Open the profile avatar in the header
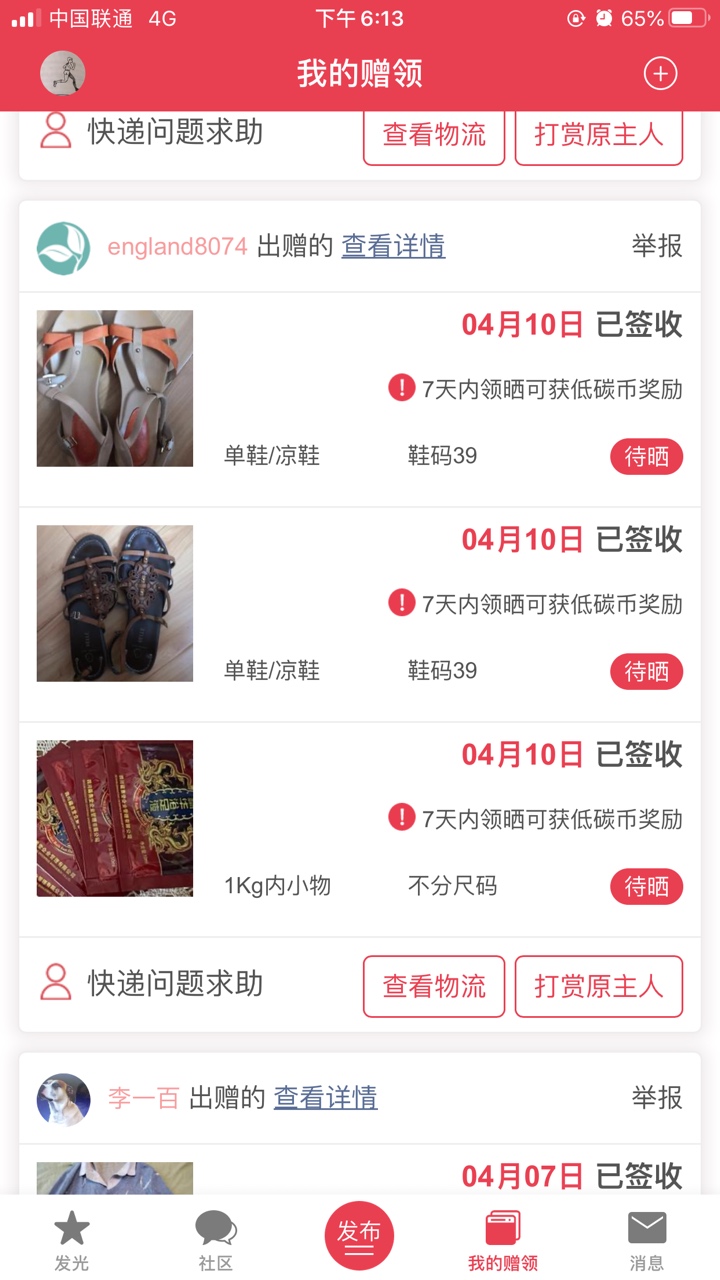This screenshot has width=720, height=1280. (x=62, y=73)
